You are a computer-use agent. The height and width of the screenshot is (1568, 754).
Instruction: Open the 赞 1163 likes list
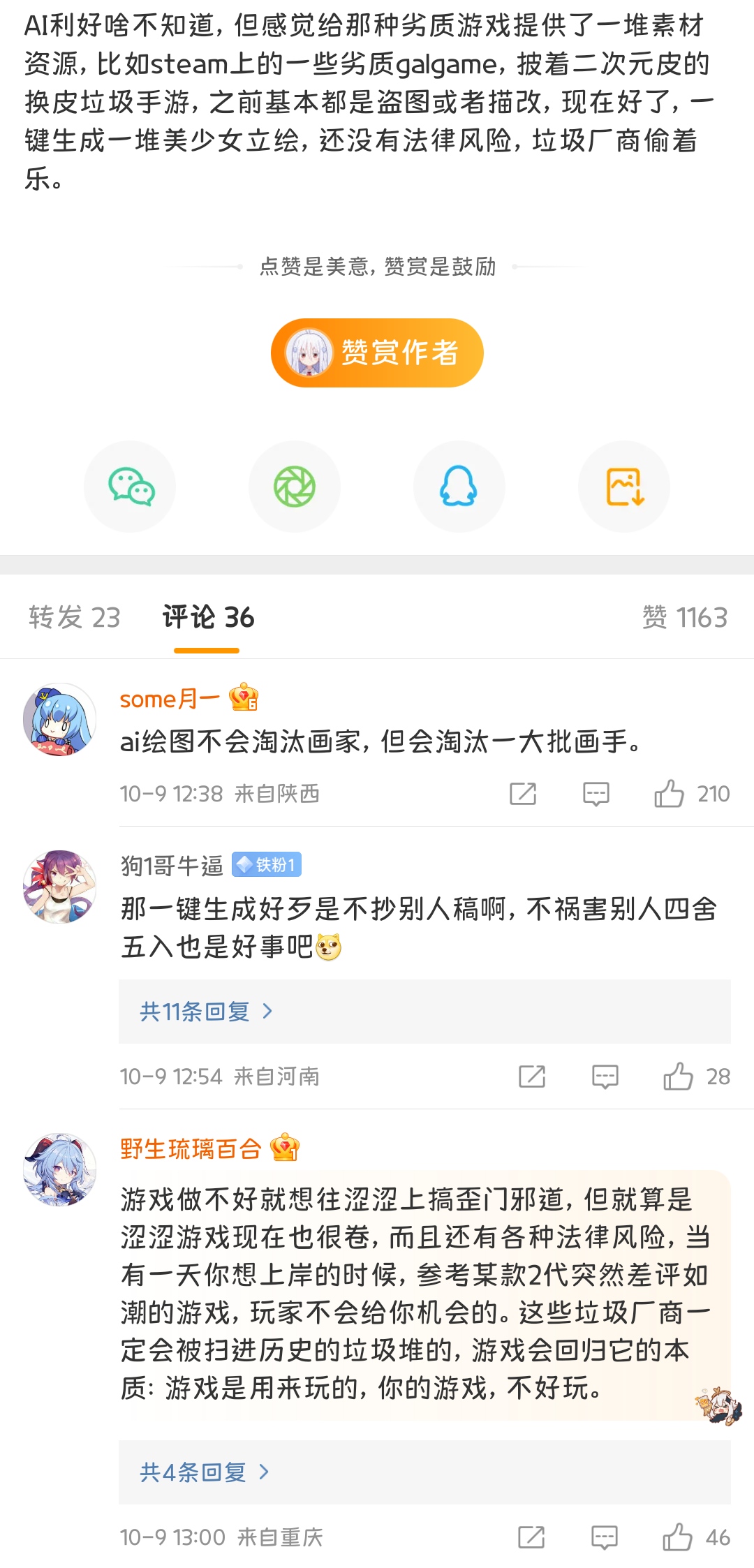684,617
